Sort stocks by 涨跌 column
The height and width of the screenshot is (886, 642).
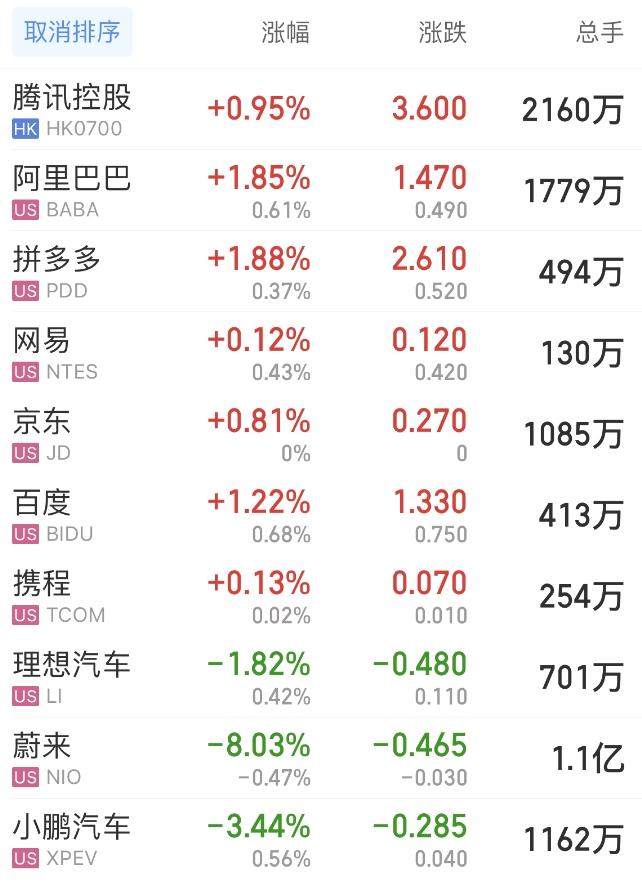click(x=442, y=32)
